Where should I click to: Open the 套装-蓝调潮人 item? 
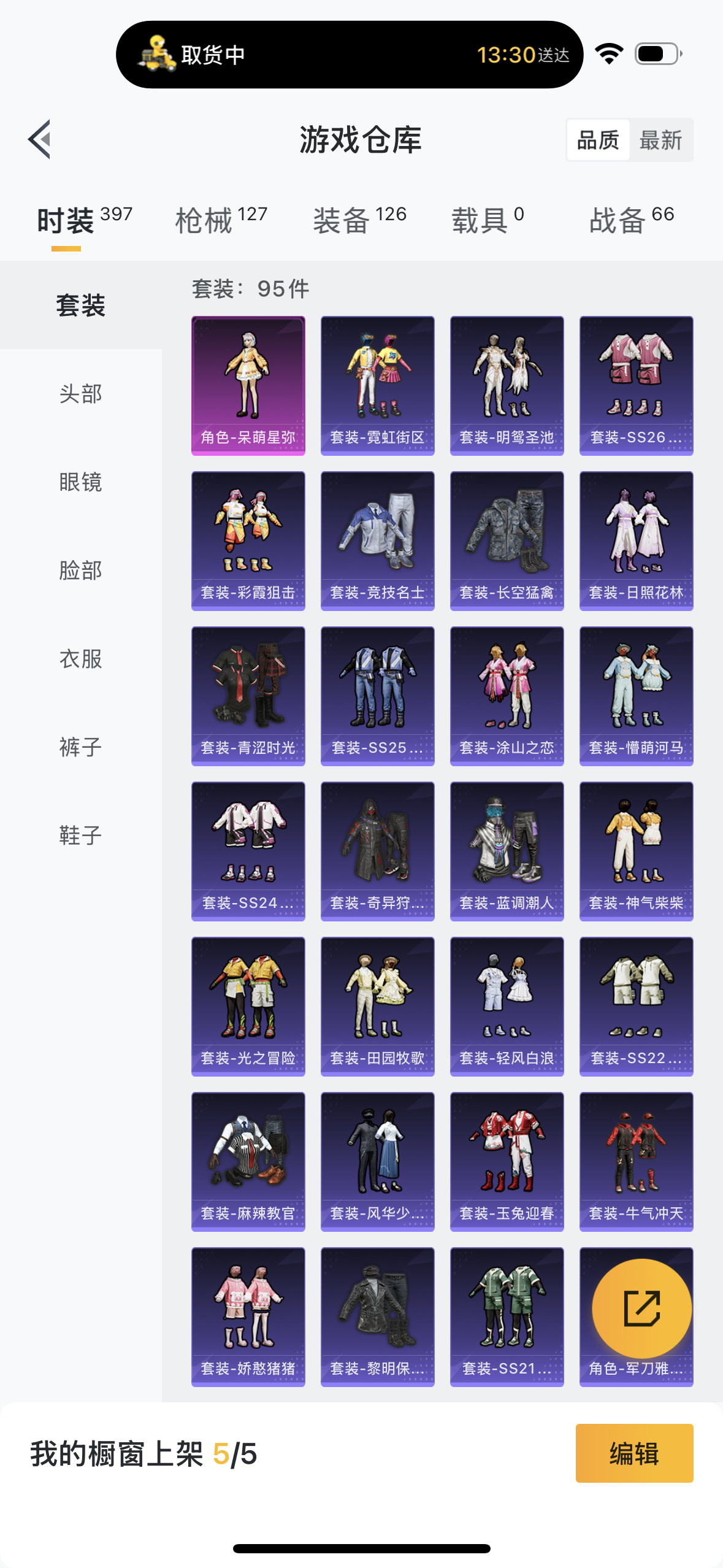[x=507, y=851]
